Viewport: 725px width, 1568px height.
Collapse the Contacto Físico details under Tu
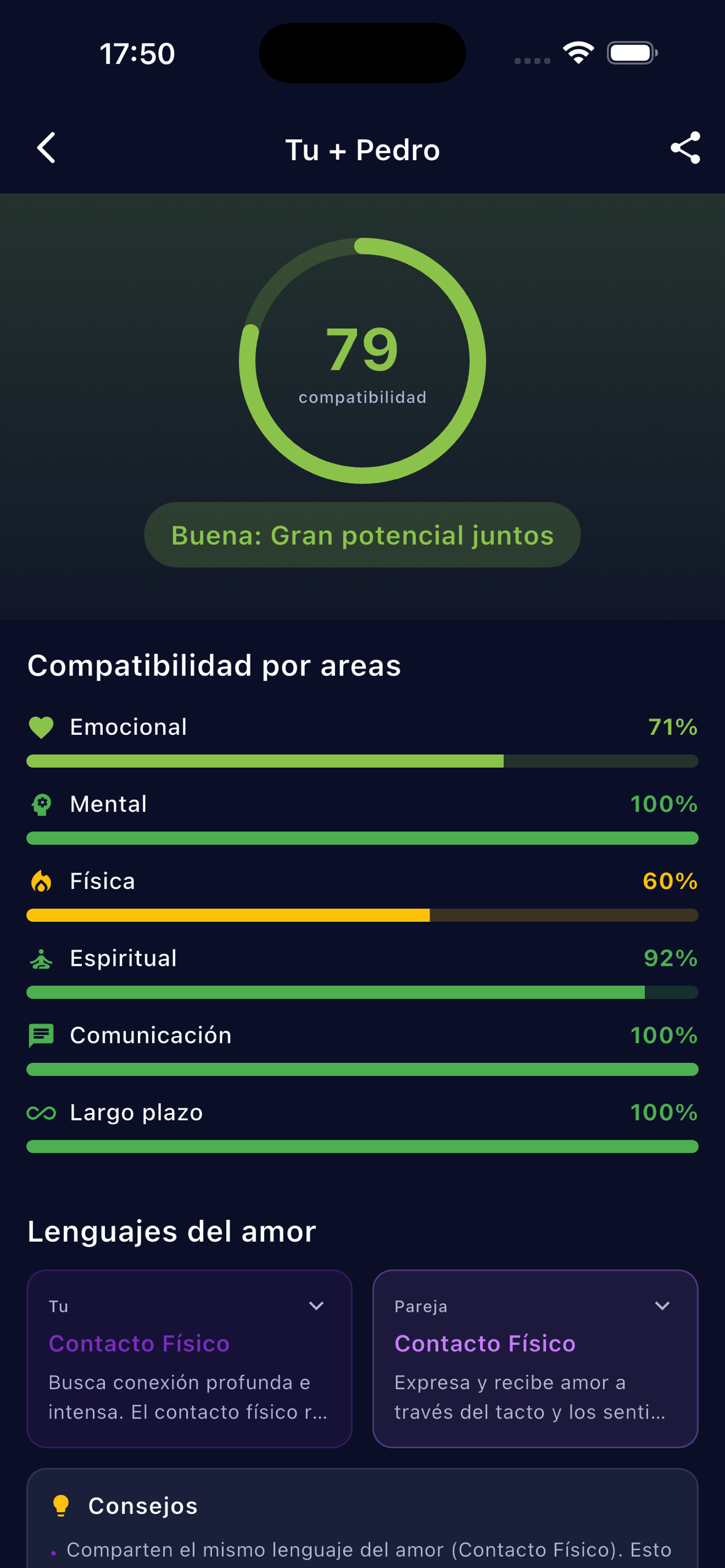tap(317, 1306)
